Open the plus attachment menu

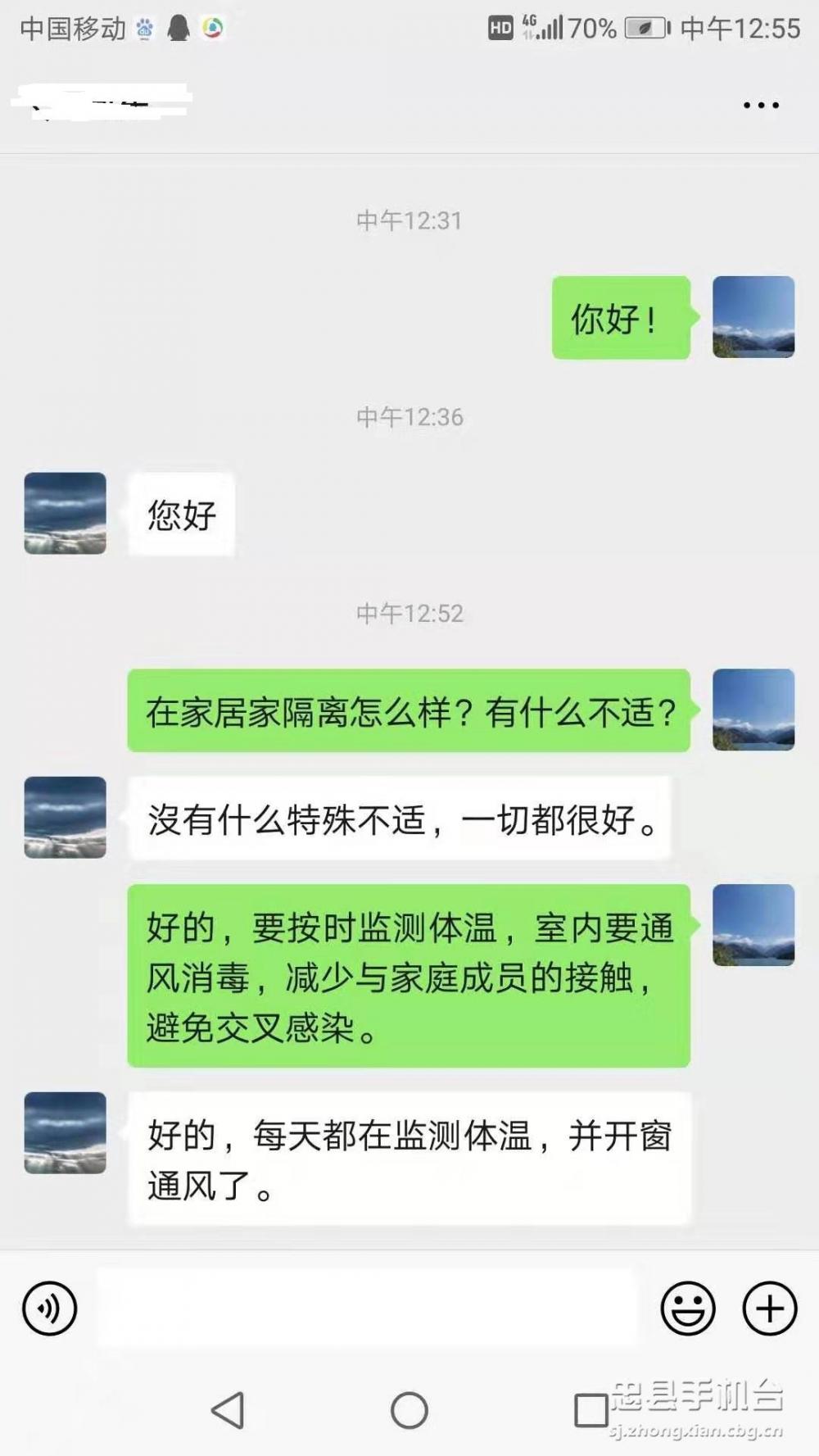coord(769,1309)
